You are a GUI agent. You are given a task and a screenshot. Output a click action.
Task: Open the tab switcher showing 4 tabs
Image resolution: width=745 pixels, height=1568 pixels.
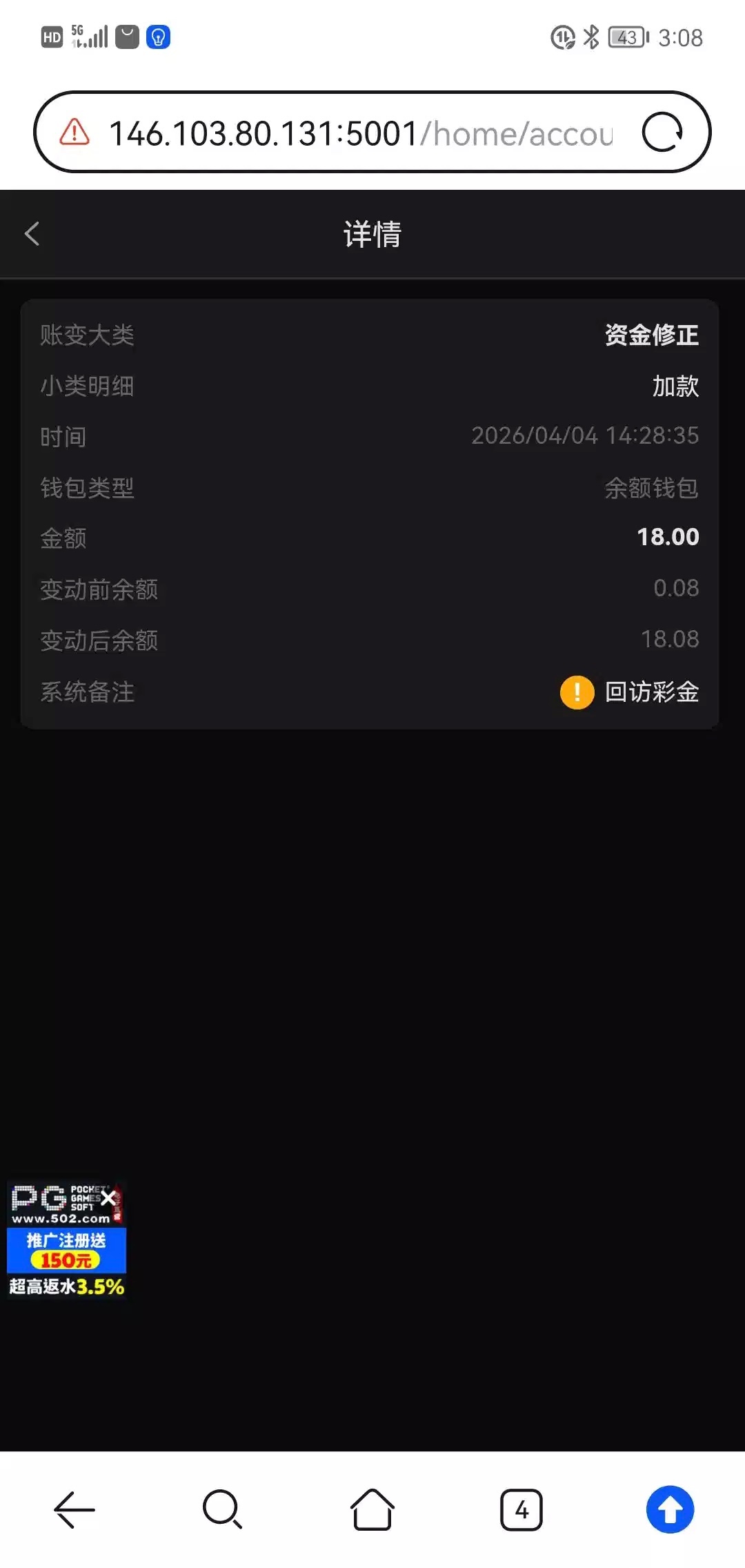tap(521, 1509)
